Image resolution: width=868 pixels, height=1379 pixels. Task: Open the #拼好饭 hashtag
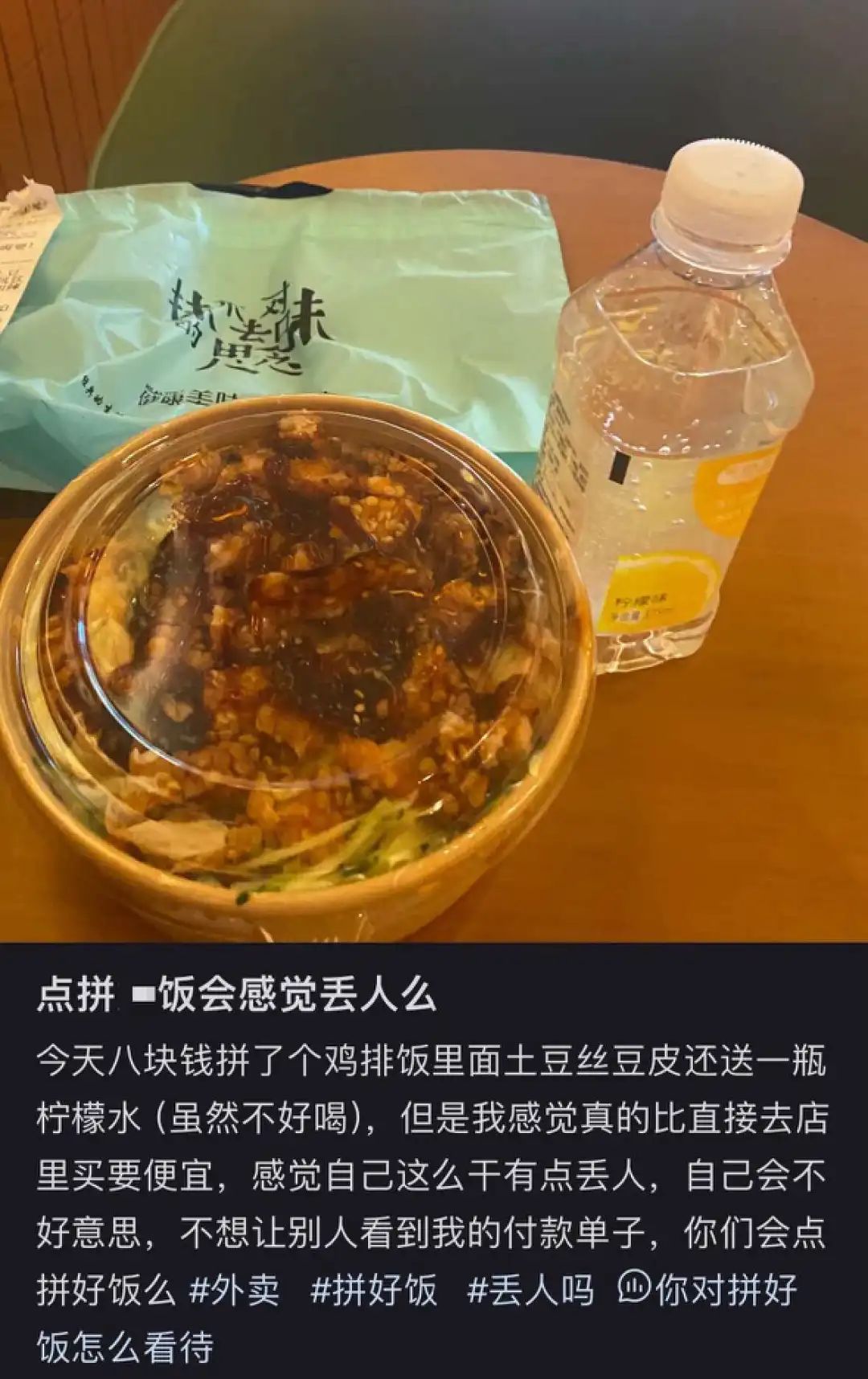click(375, 1291)
